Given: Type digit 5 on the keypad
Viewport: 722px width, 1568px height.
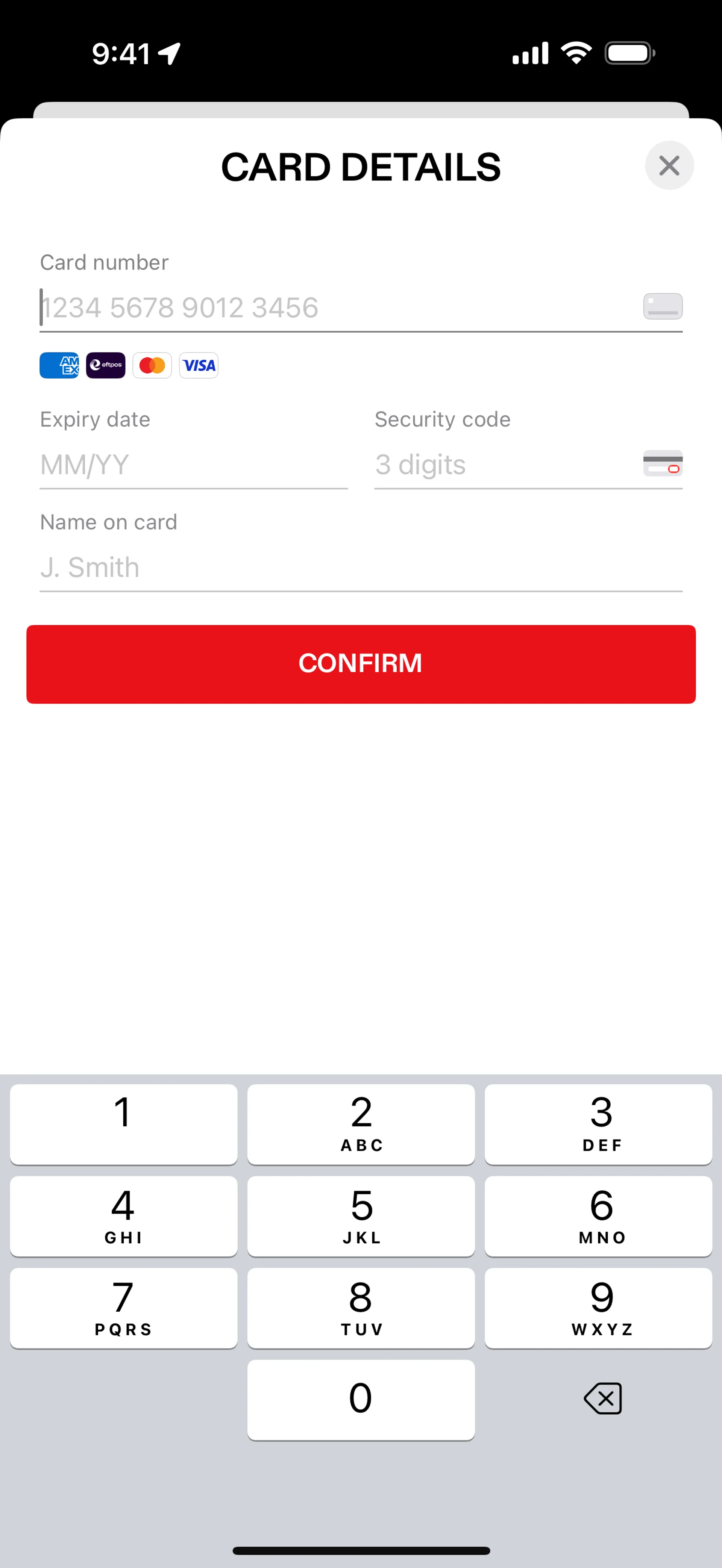Looking at the screenshot, I should (360, 1215).
